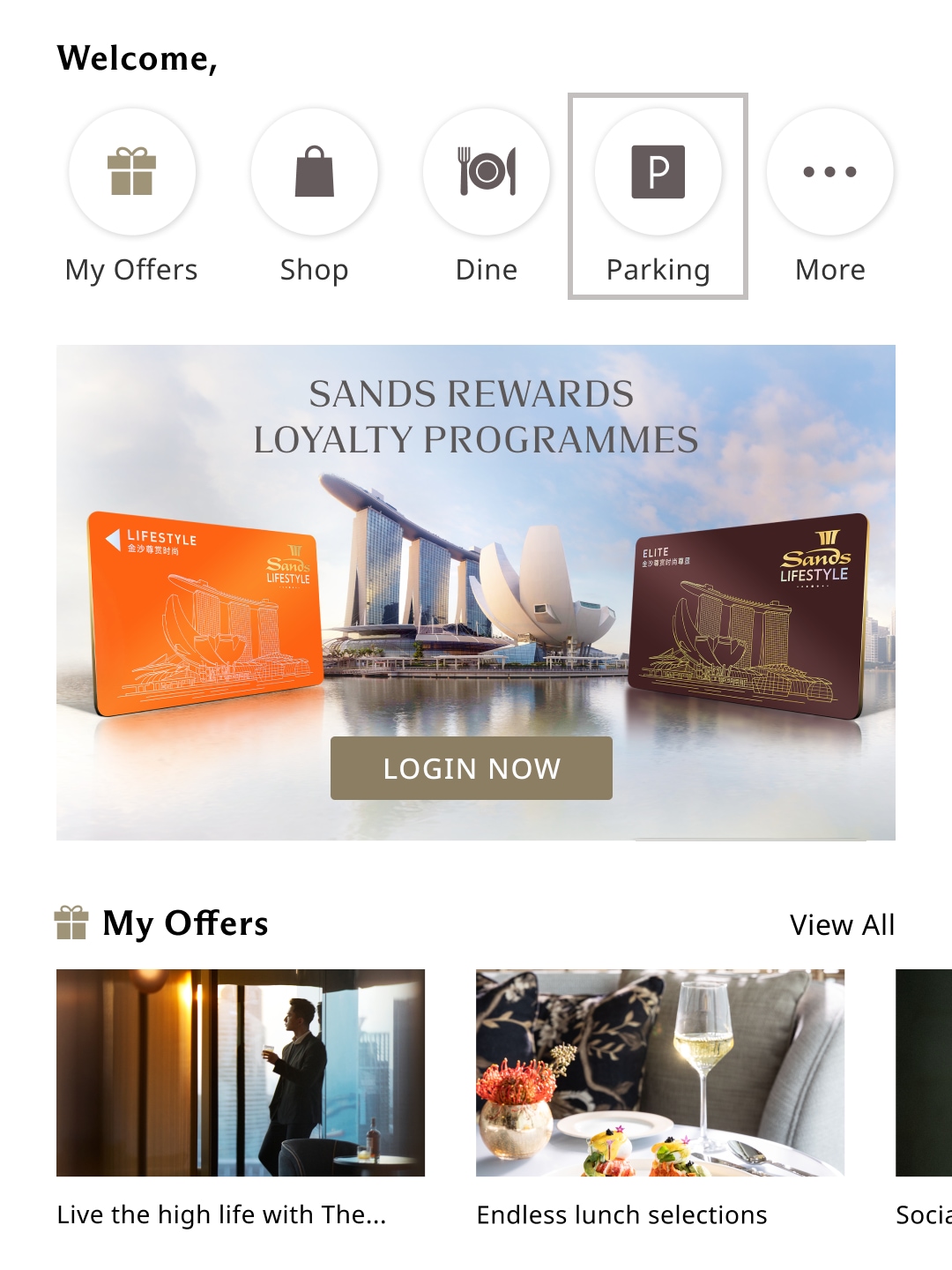Screen dimensions: 952x1270
Task: View All offers
Action: 842,924
